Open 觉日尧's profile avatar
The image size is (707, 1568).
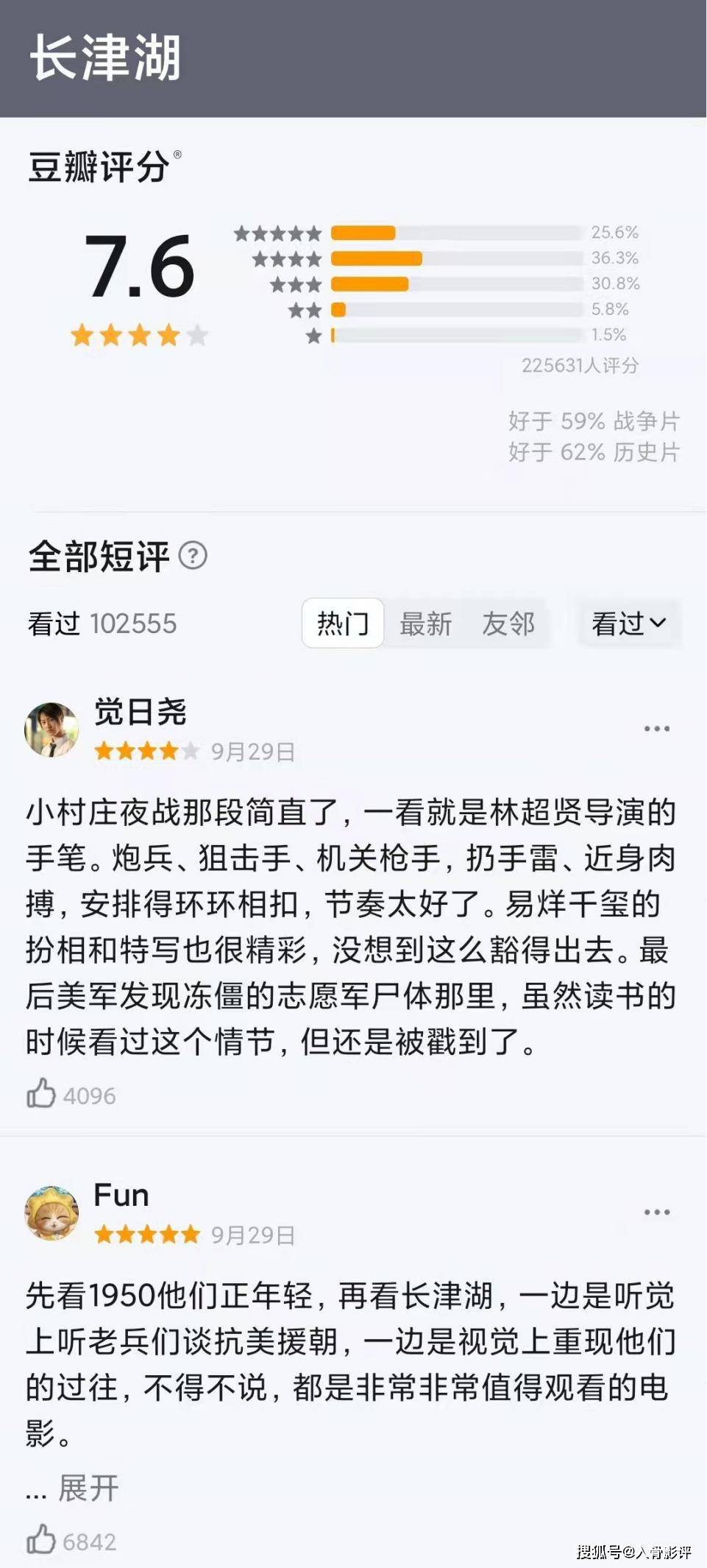(x=51, y=729)
